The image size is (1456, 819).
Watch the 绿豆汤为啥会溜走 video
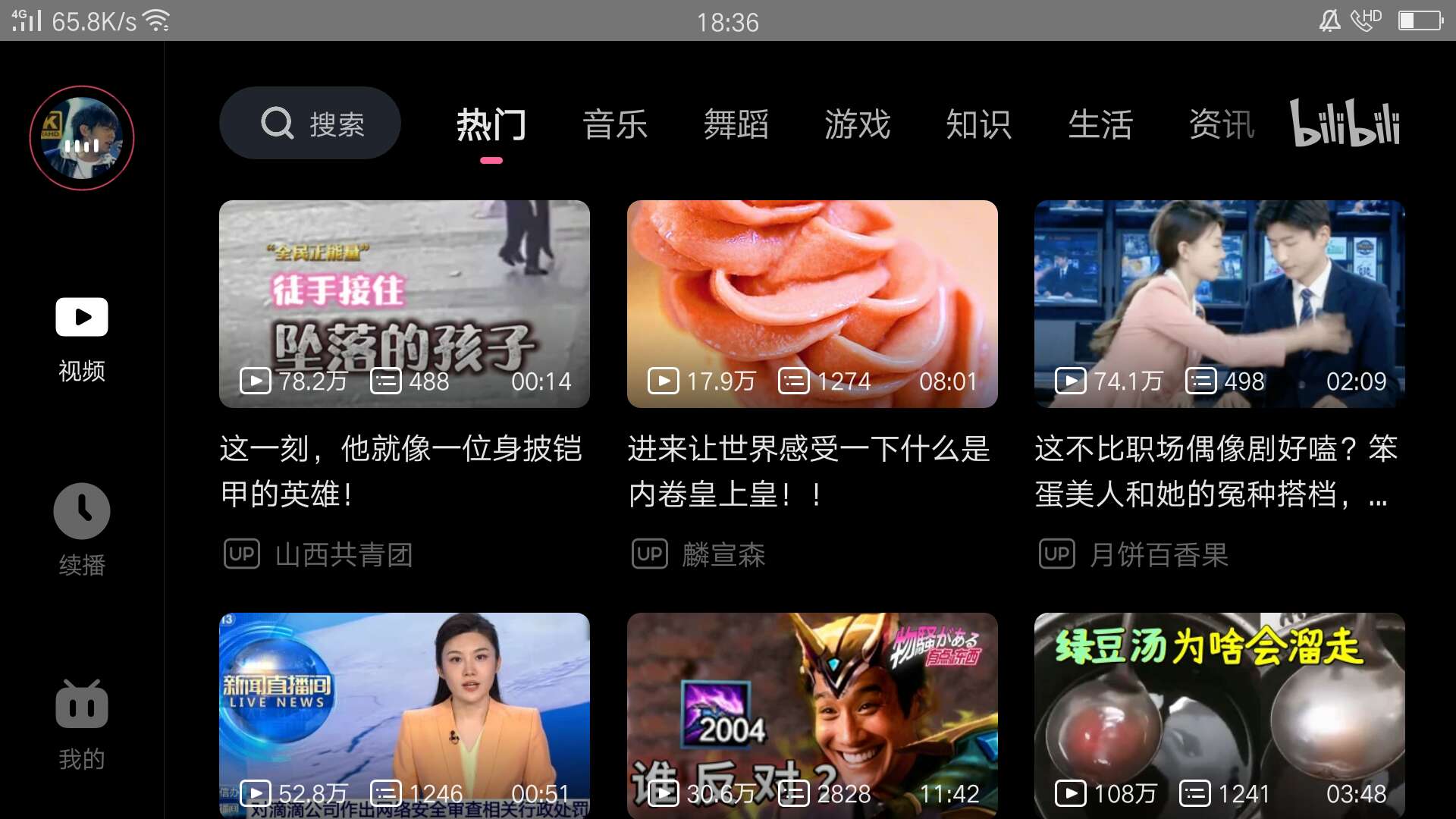coord(1219,714)
